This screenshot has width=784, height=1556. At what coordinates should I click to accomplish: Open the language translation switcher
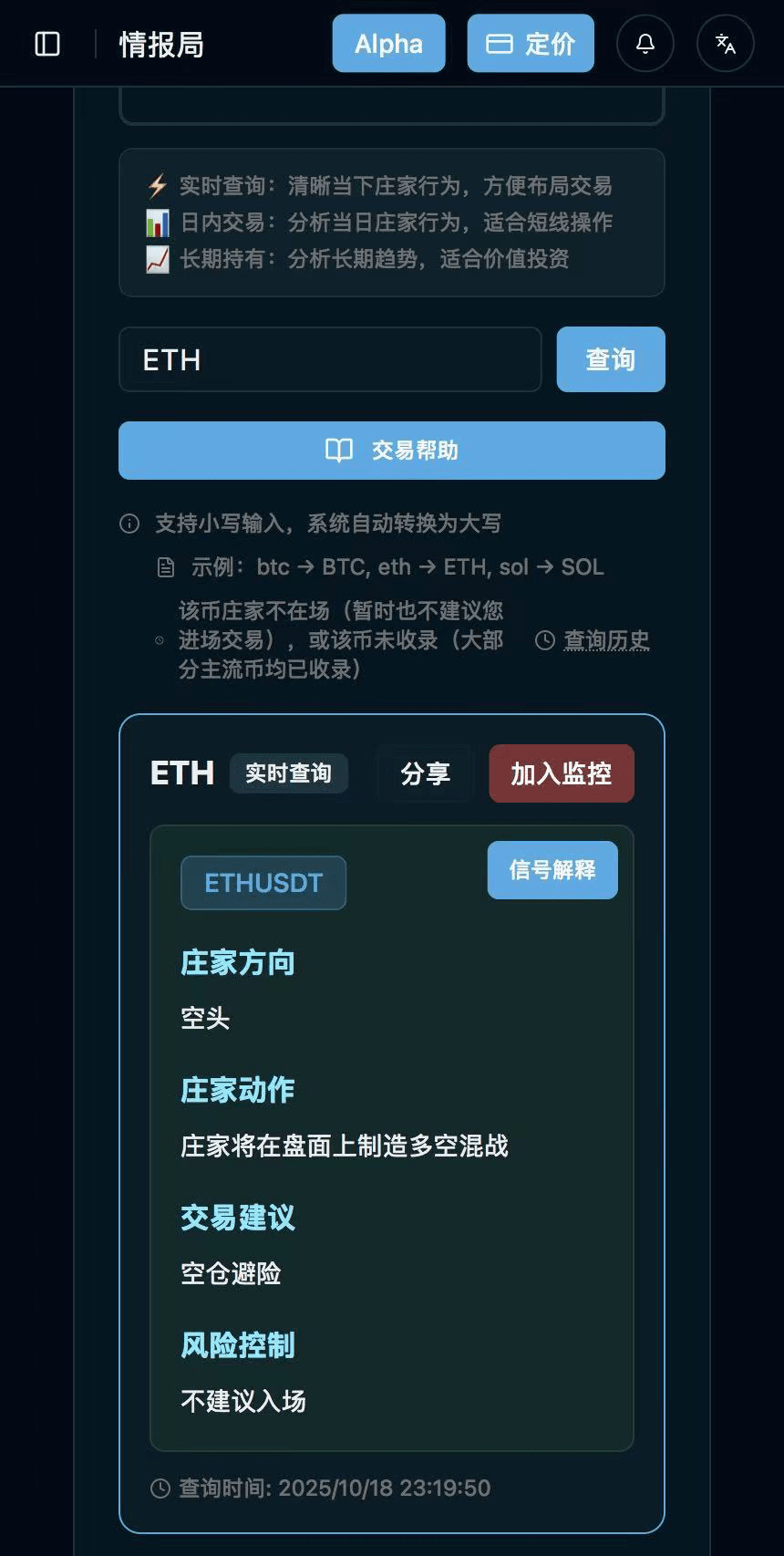point(726,44)
